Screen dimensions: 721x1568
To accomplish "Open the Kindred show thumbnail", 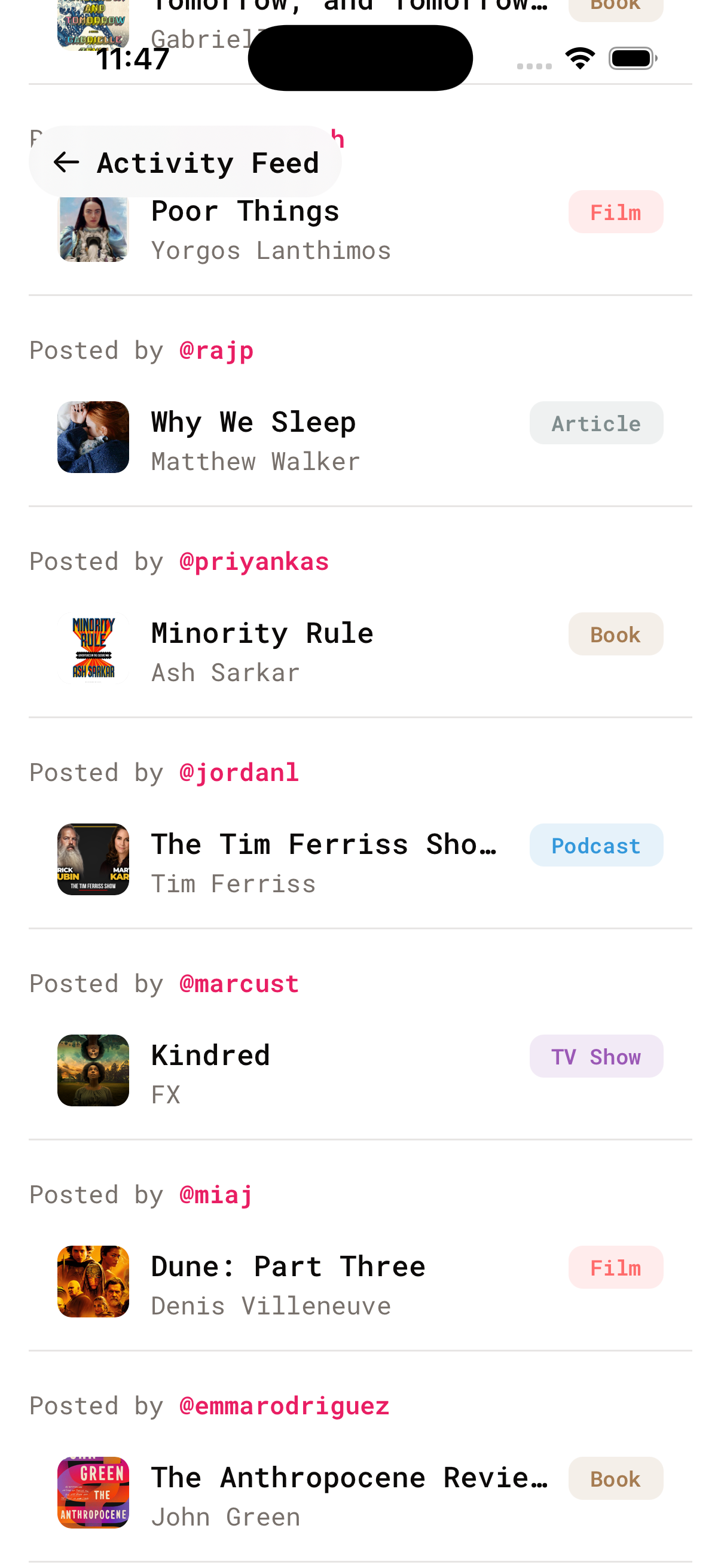I will (93, 1070).
